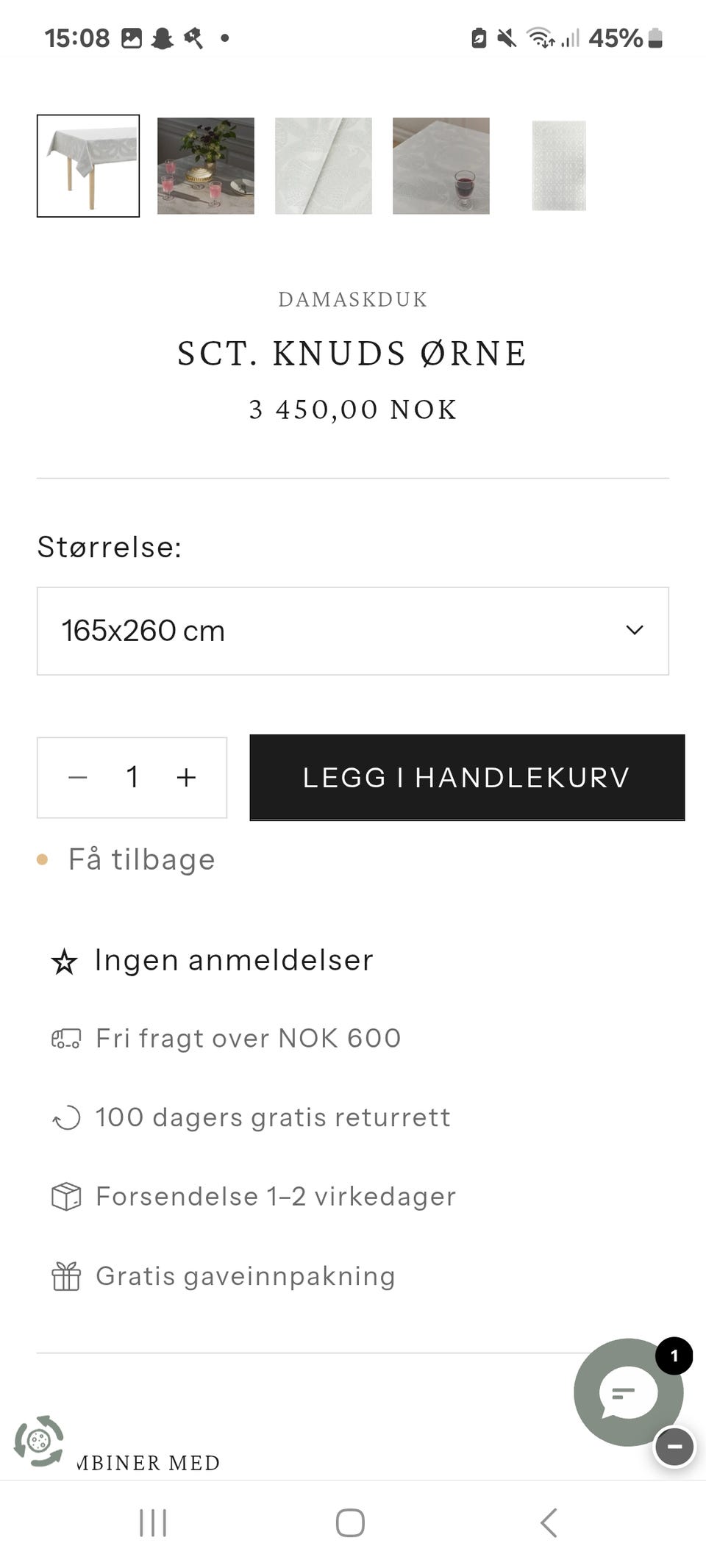Decrease quantity with the minus stepper
This screenshot has height=1568, width=706.
[x=78, y=777]
